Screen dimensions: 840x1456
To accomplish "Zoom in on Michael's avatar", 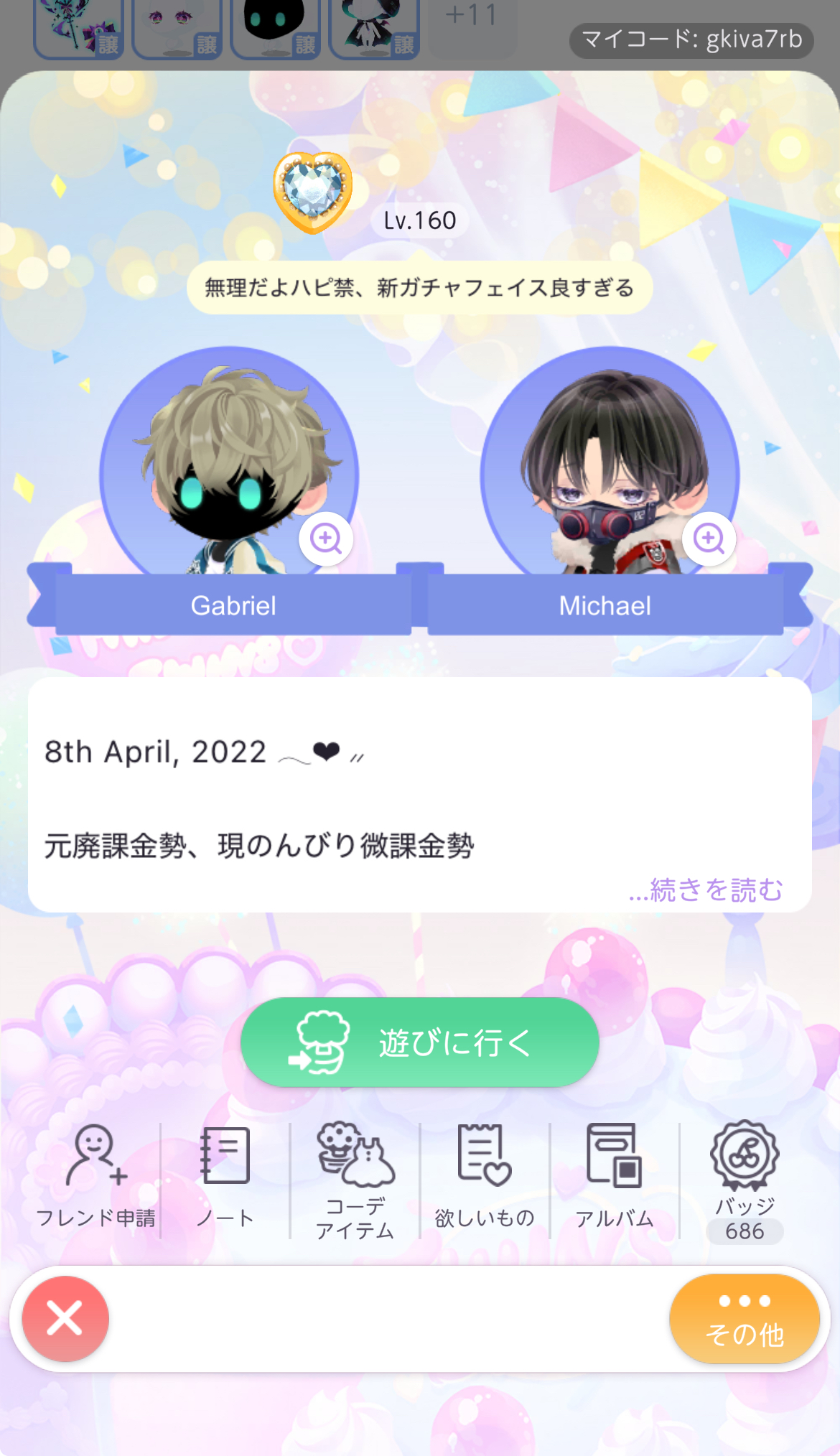I will (x=709, y=538).
